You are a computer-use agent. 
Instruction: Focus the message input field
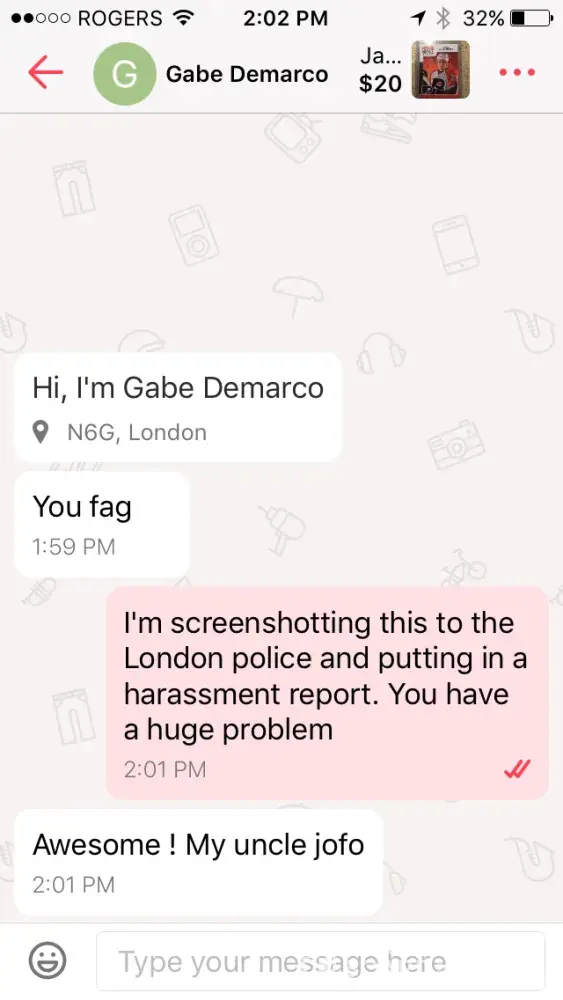321,961
